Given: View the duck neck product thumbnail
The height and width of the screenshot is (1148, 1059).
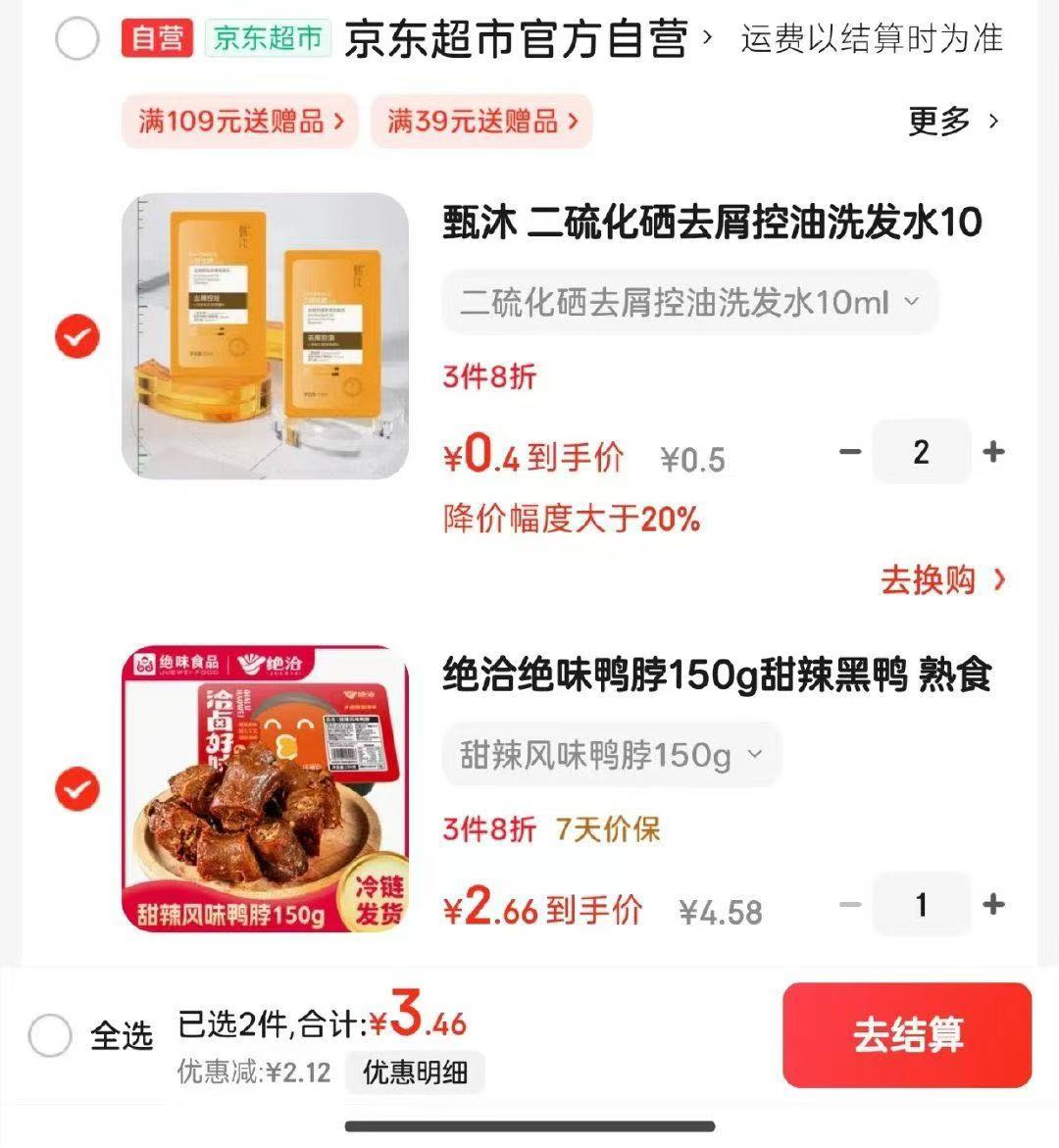Looking at the screenshot, I should click(x=263, y=789).
